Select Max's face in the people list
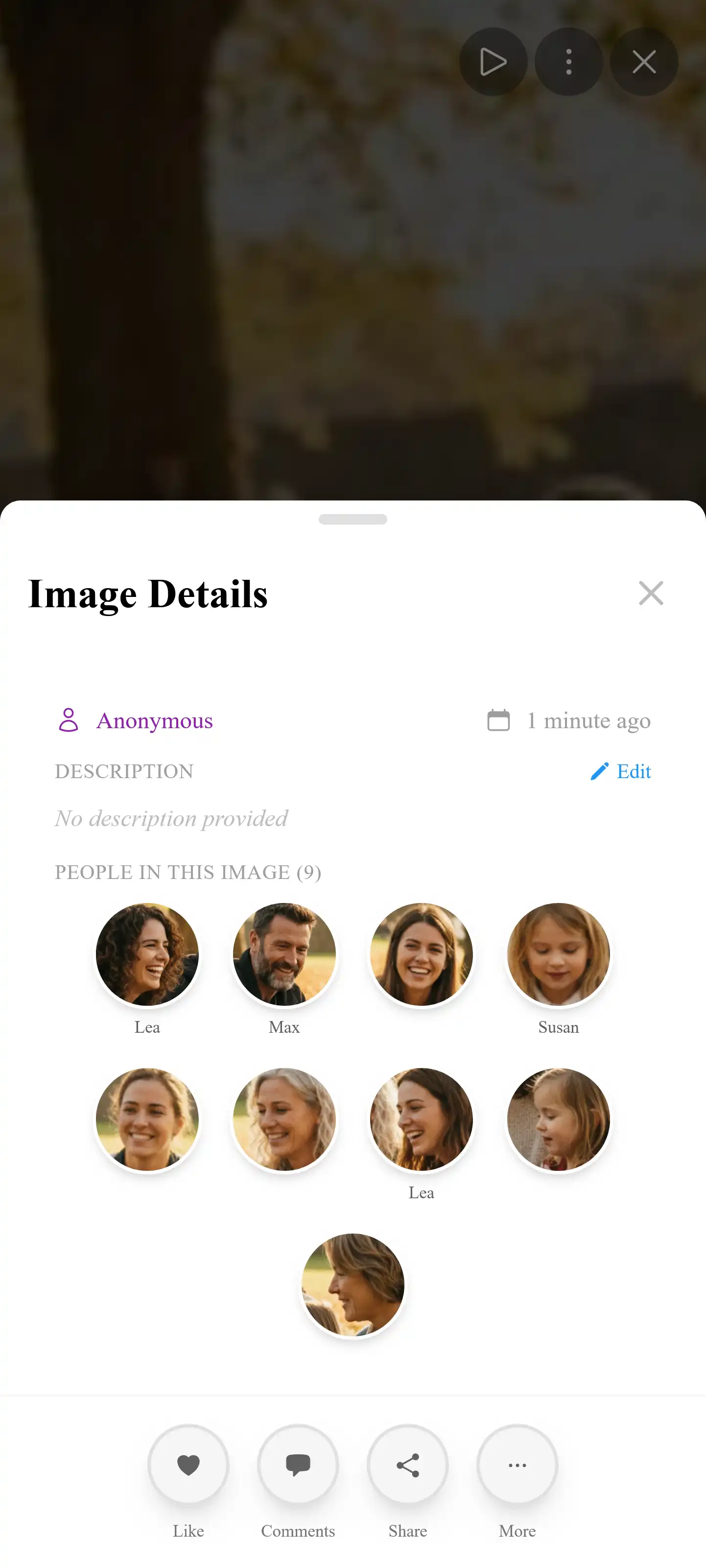The image size is (706, 1568). click(284, 954)
